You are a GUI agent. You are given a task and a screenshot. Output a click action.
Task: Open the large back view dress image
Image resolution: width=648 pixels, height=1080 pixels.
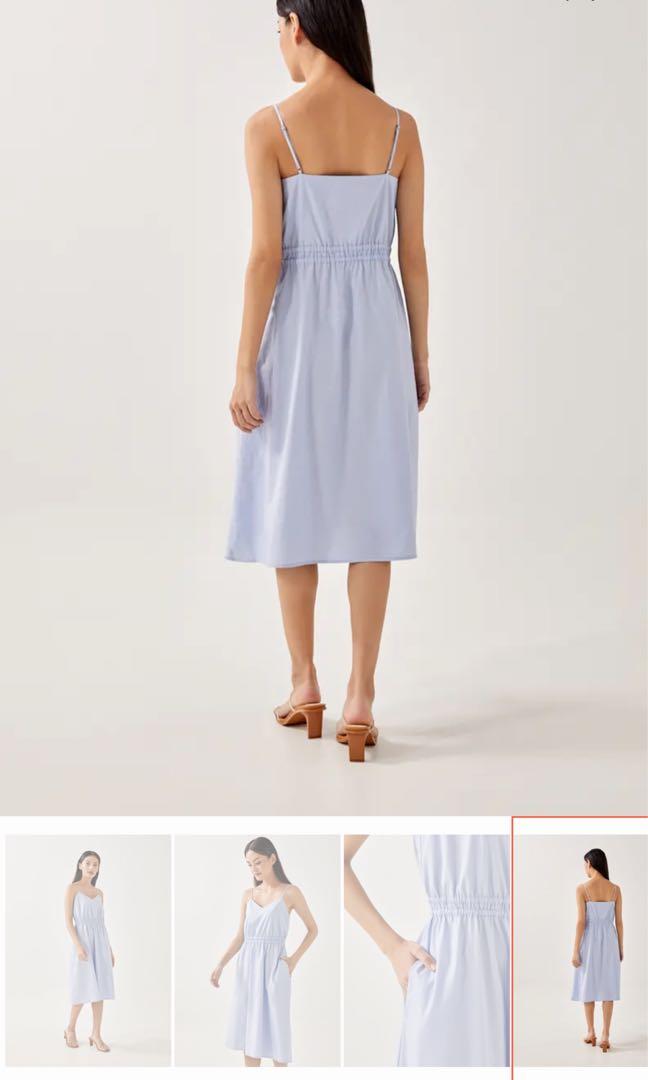pyautogui.click(x=324, y=400)
